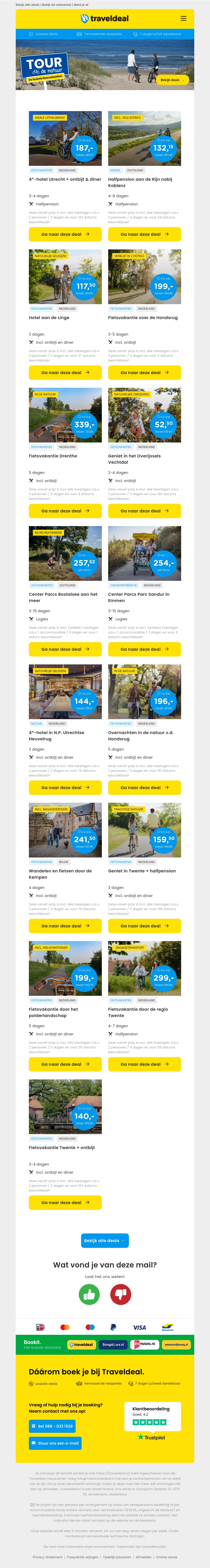The image size is (210, 1568).
Task: Tap the Bekijk alle deals button
Action: pos(105,1241)
